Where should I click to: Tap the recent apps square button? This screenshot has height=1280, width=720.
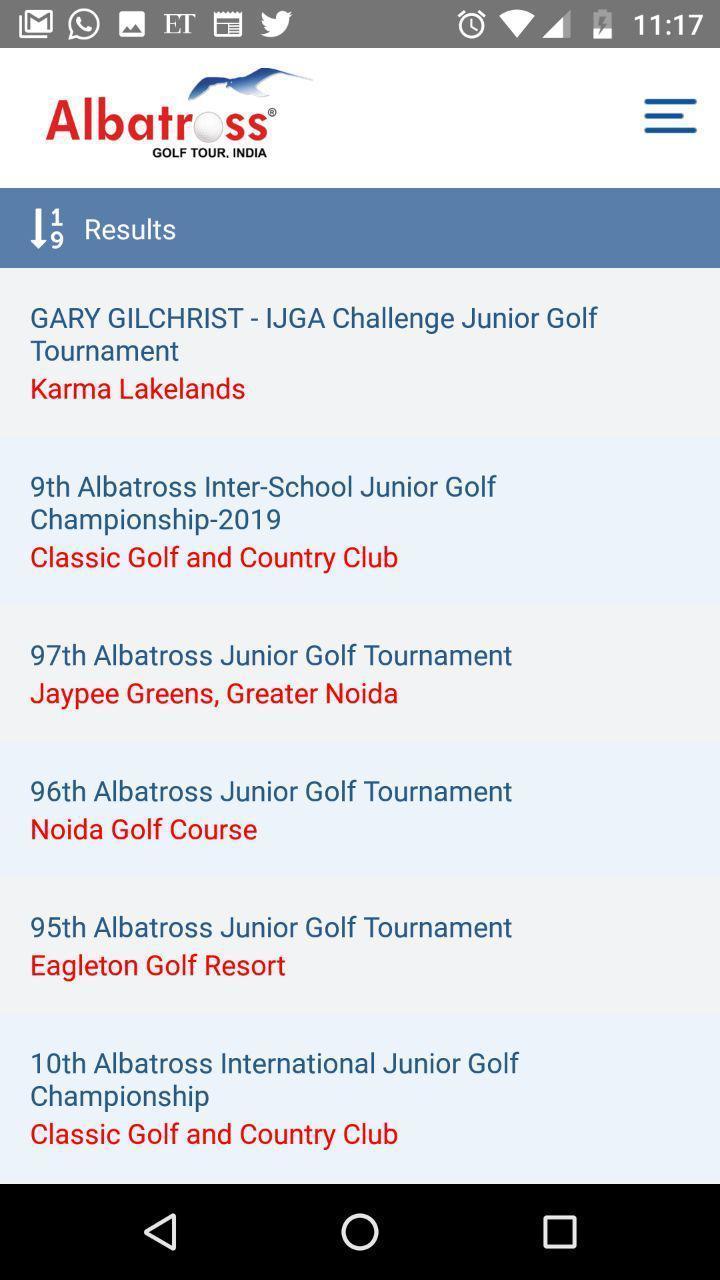[560, 1231]
